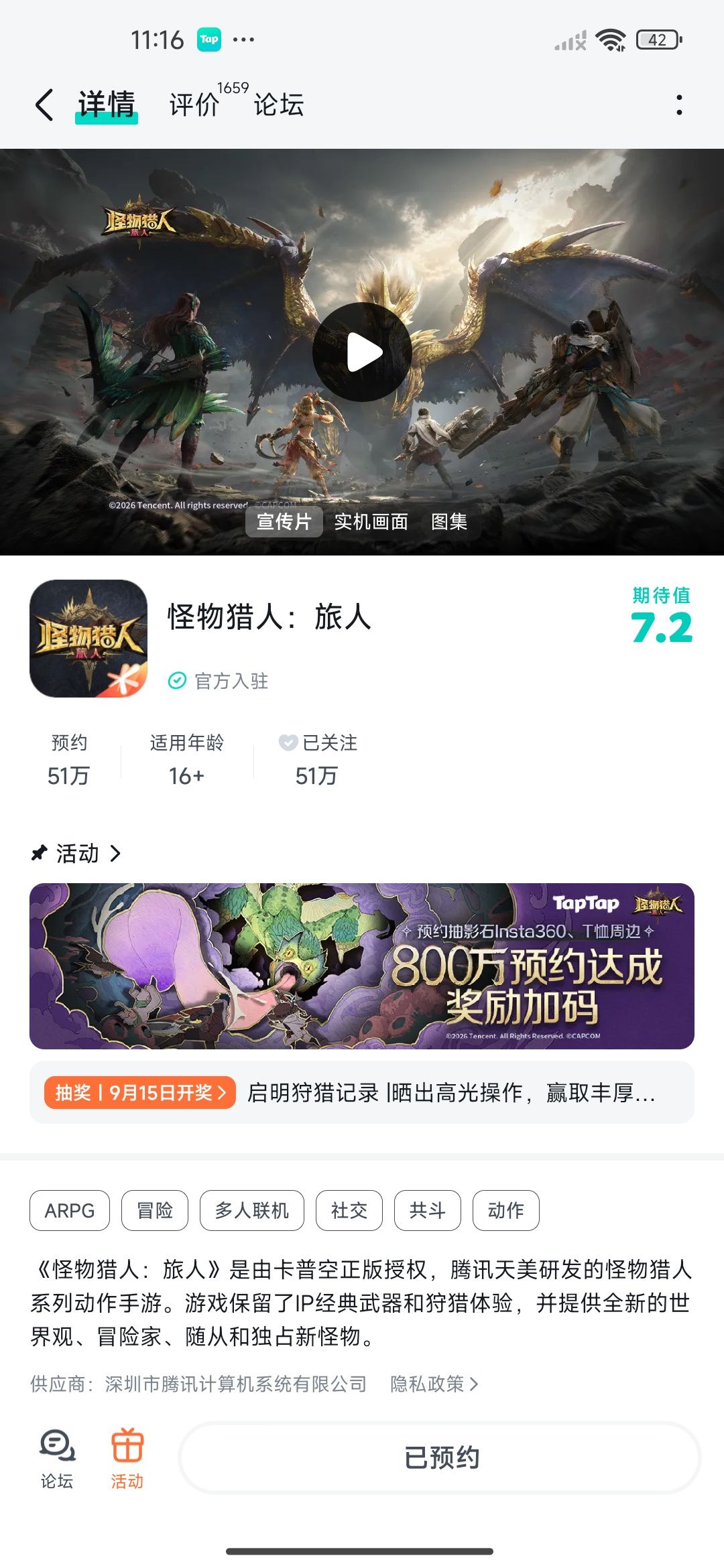Tap the 社交 tag chip

tap(349, 1211)
